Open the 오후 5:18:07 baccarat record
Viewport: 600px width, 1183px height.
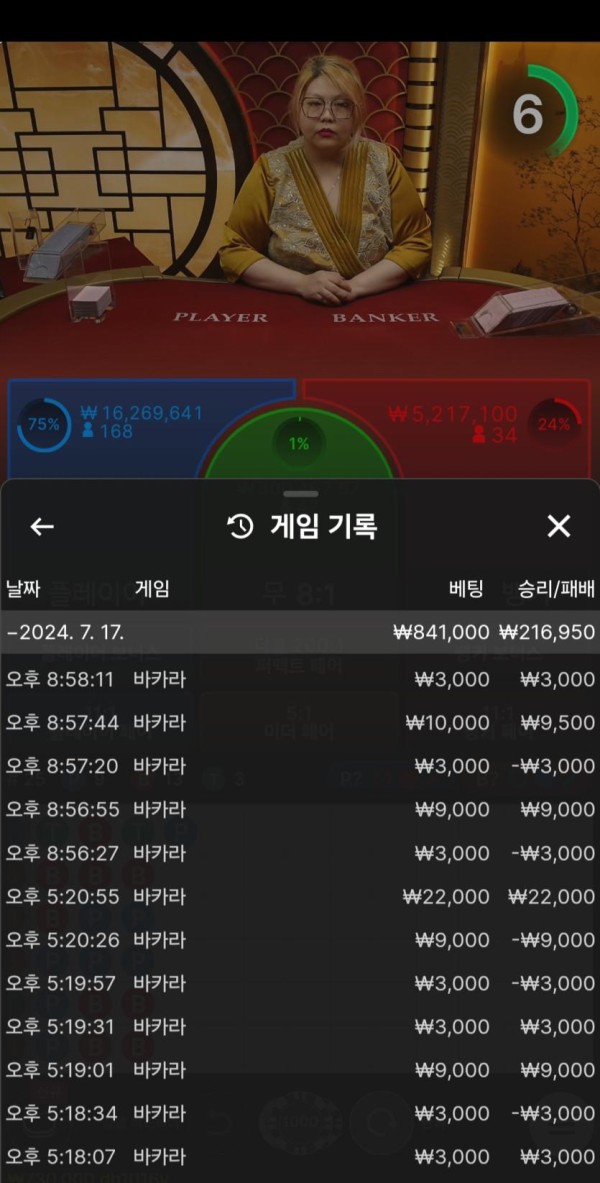coord(300,1157)
